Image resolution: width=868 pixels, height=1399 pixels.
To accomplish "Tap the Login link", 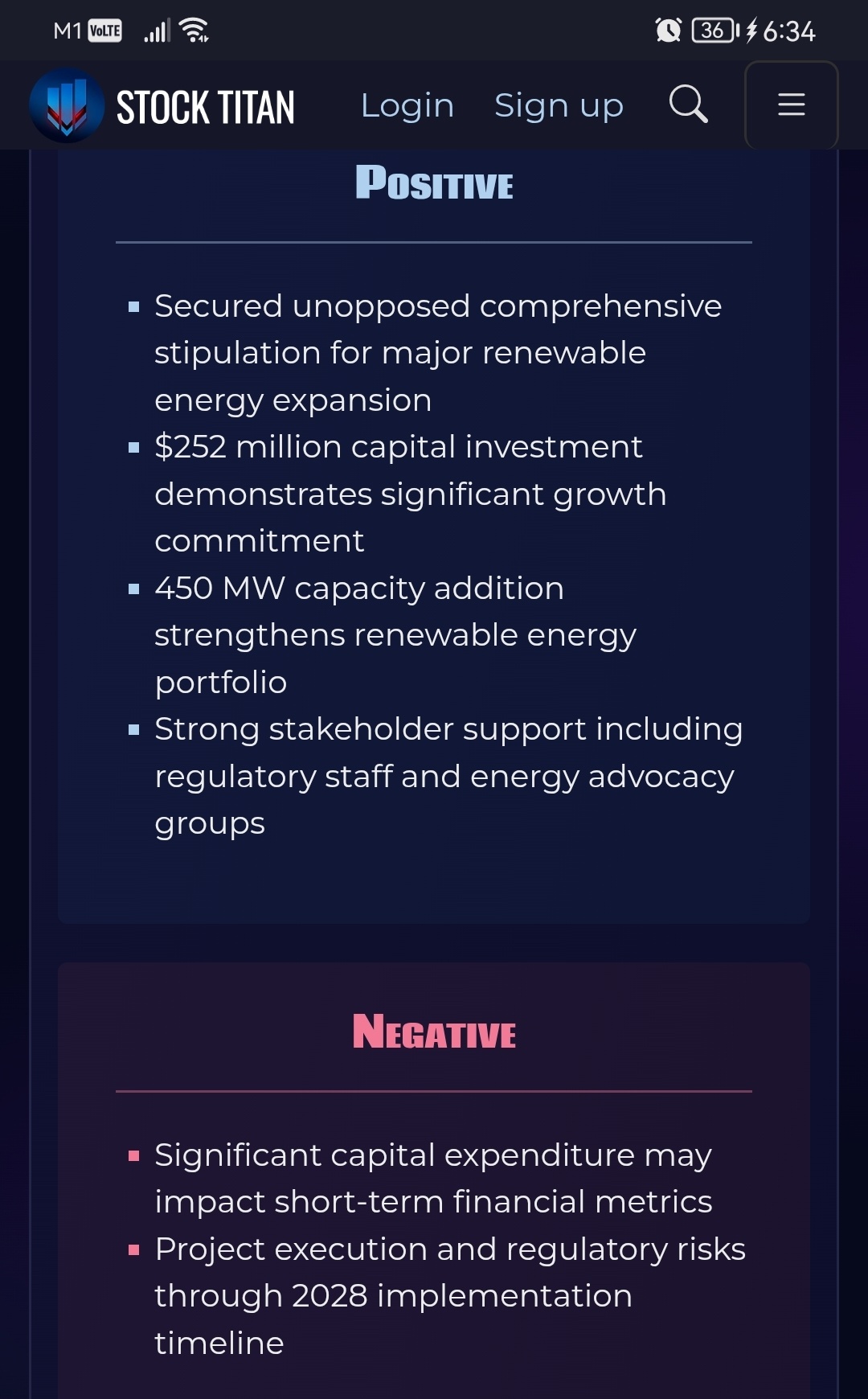I will coord(407,105).
